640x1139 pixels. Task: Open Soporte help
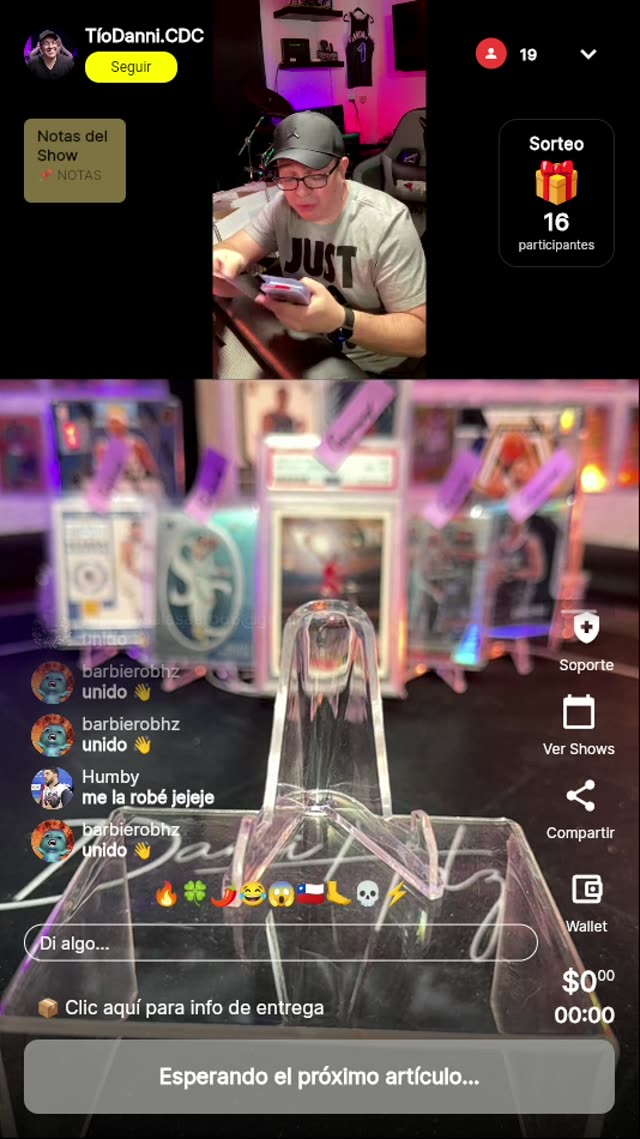(586, 641)
